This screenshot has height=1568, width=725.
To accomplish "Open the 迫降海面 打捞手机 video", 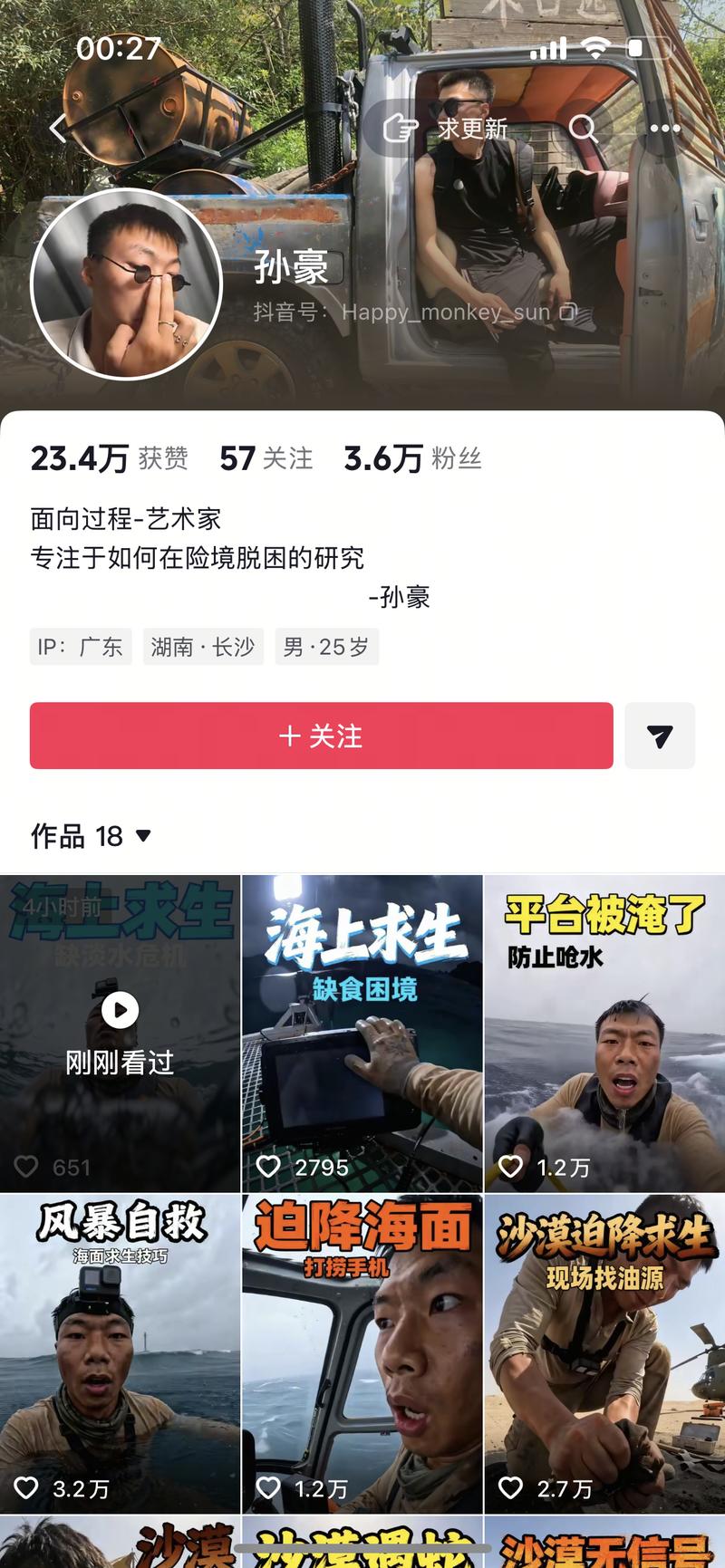I will coord(362,1353).
